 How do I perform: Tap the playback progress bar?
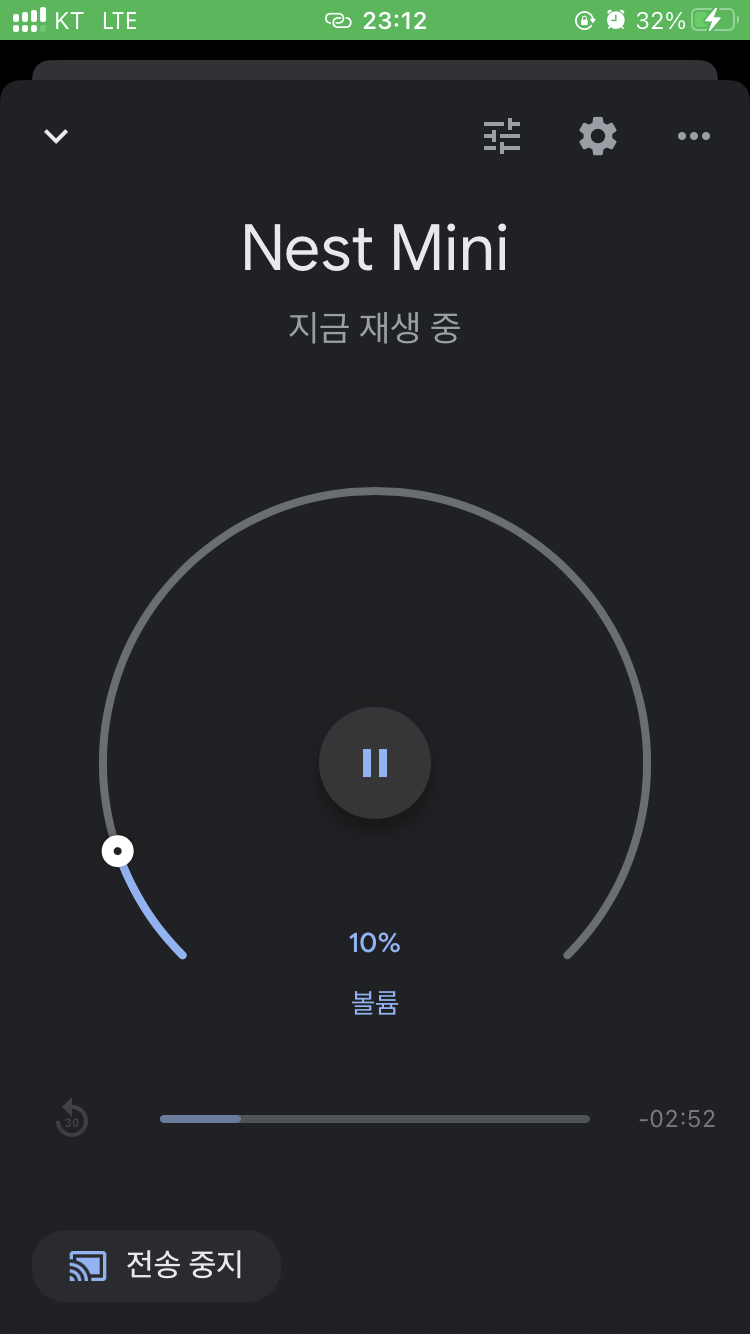click(x=375, y=1119)
